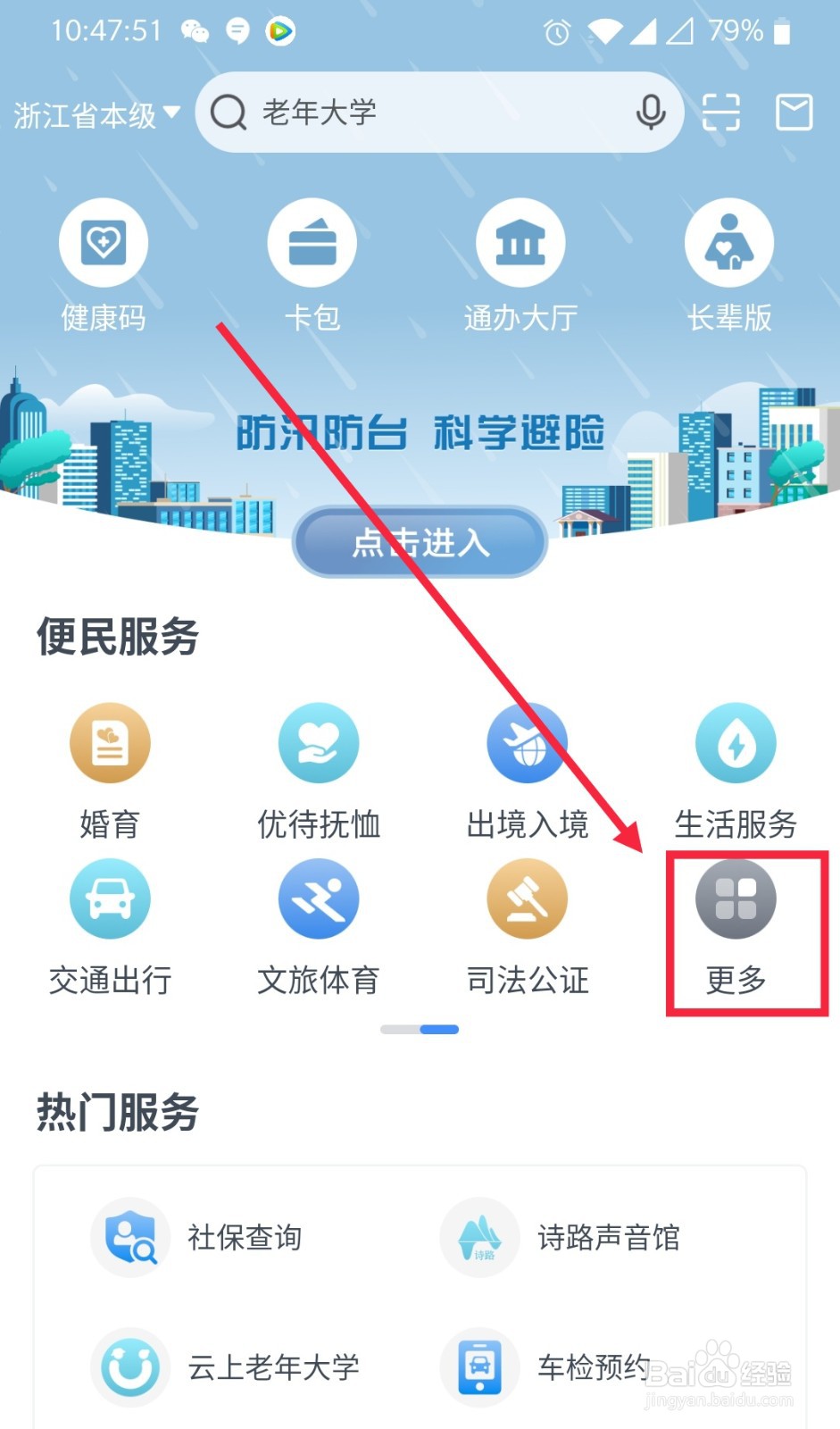The height and width of the screenshot is (1429, 840).
Task: Open the 婚育 marriage and childbirth service
Action: (109, 768)
